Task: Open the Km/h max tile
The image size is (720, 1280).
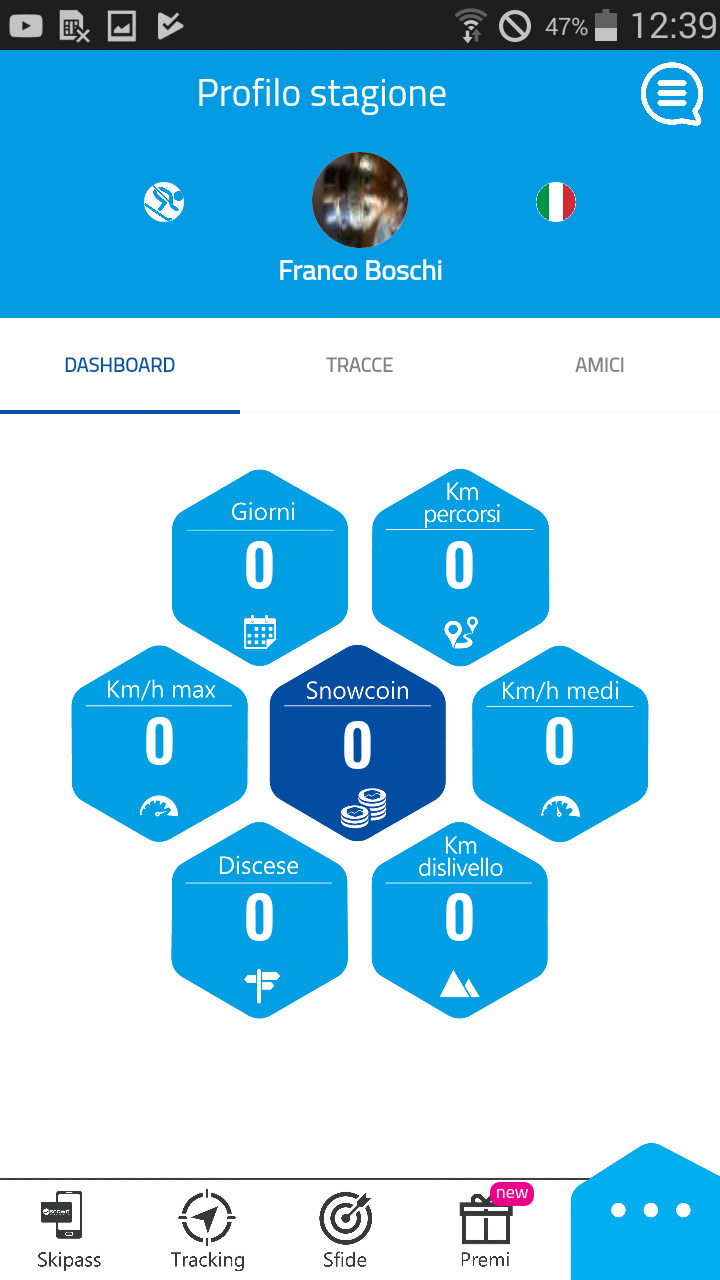Action: (160, 744)
